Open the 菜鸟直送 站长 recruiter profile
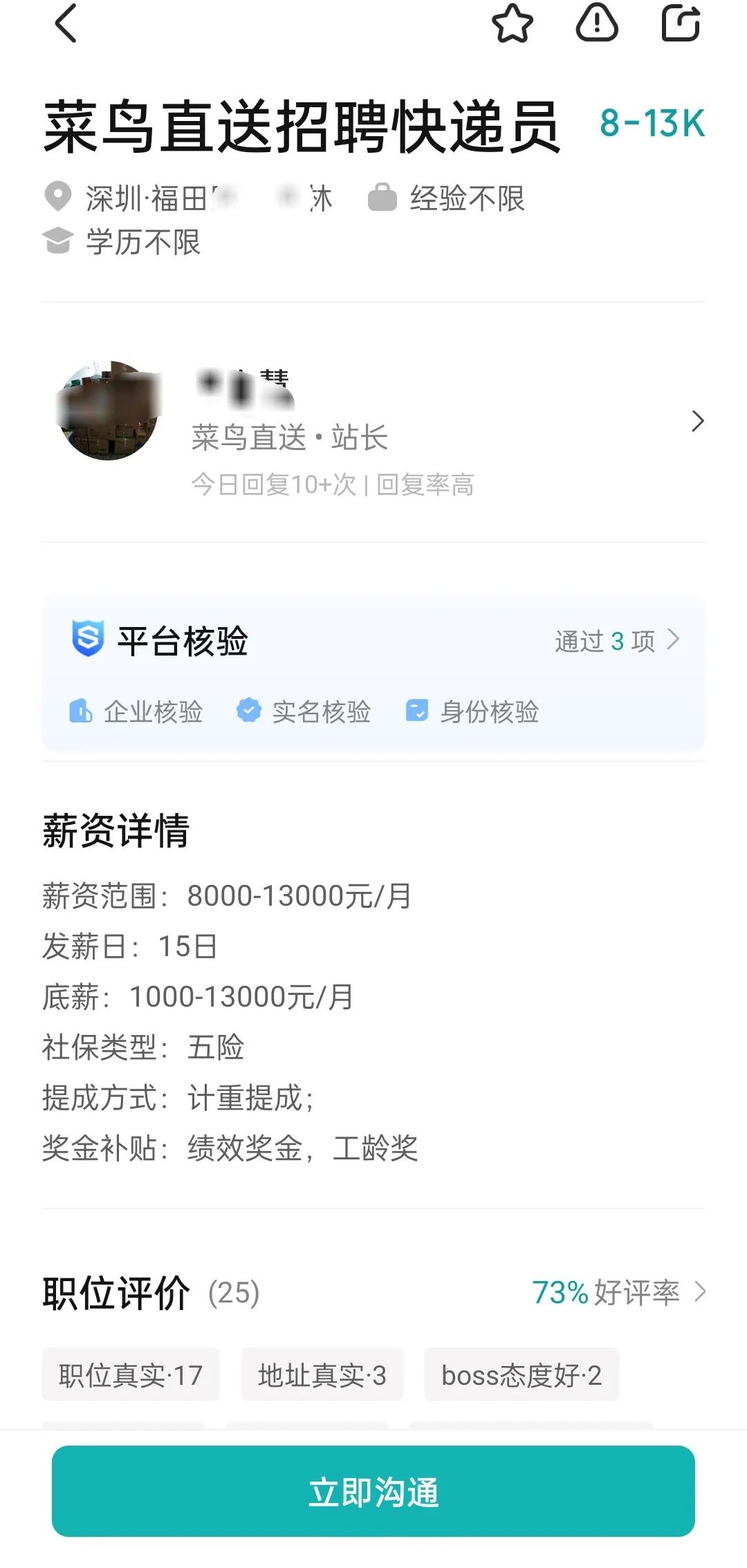 coord(373,422)
